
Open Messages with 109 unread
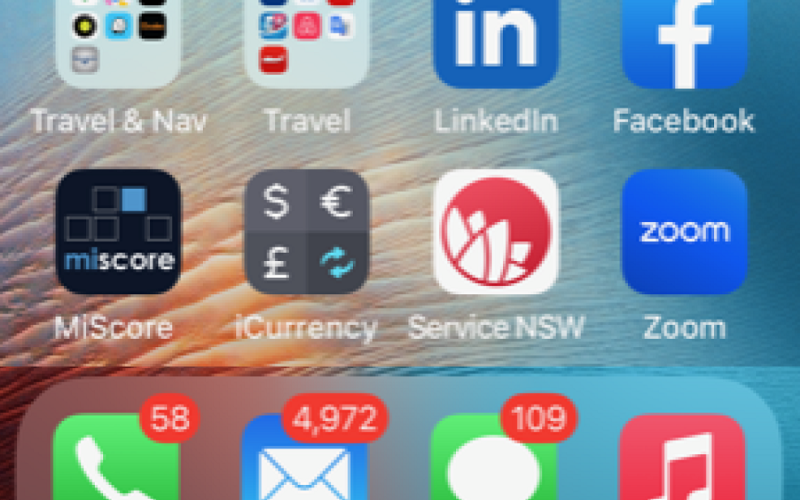(493, 465)
